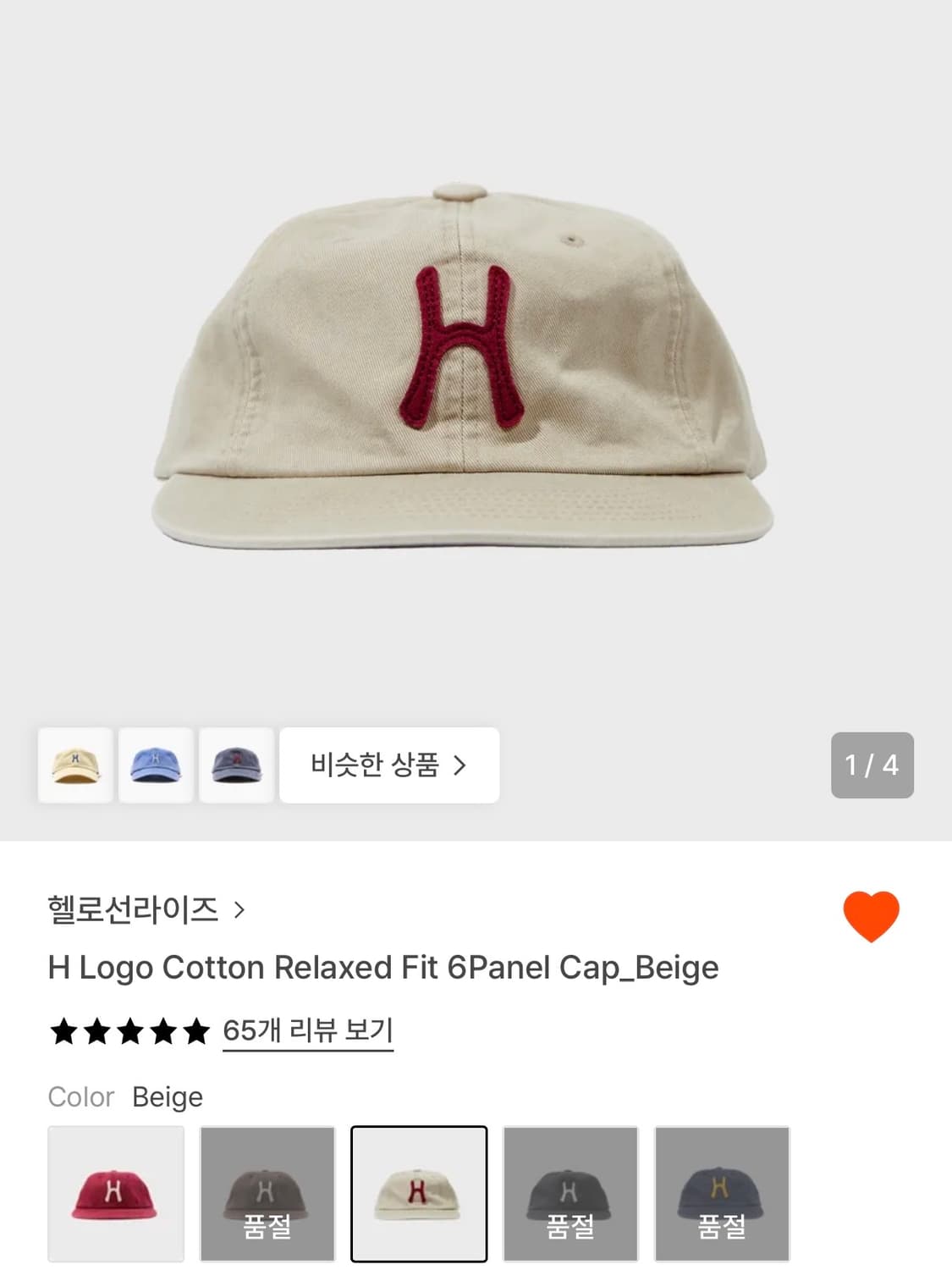
Task: Open 65개 리뷰 보기 to read reviews
Action: [x=308, y=1030]
